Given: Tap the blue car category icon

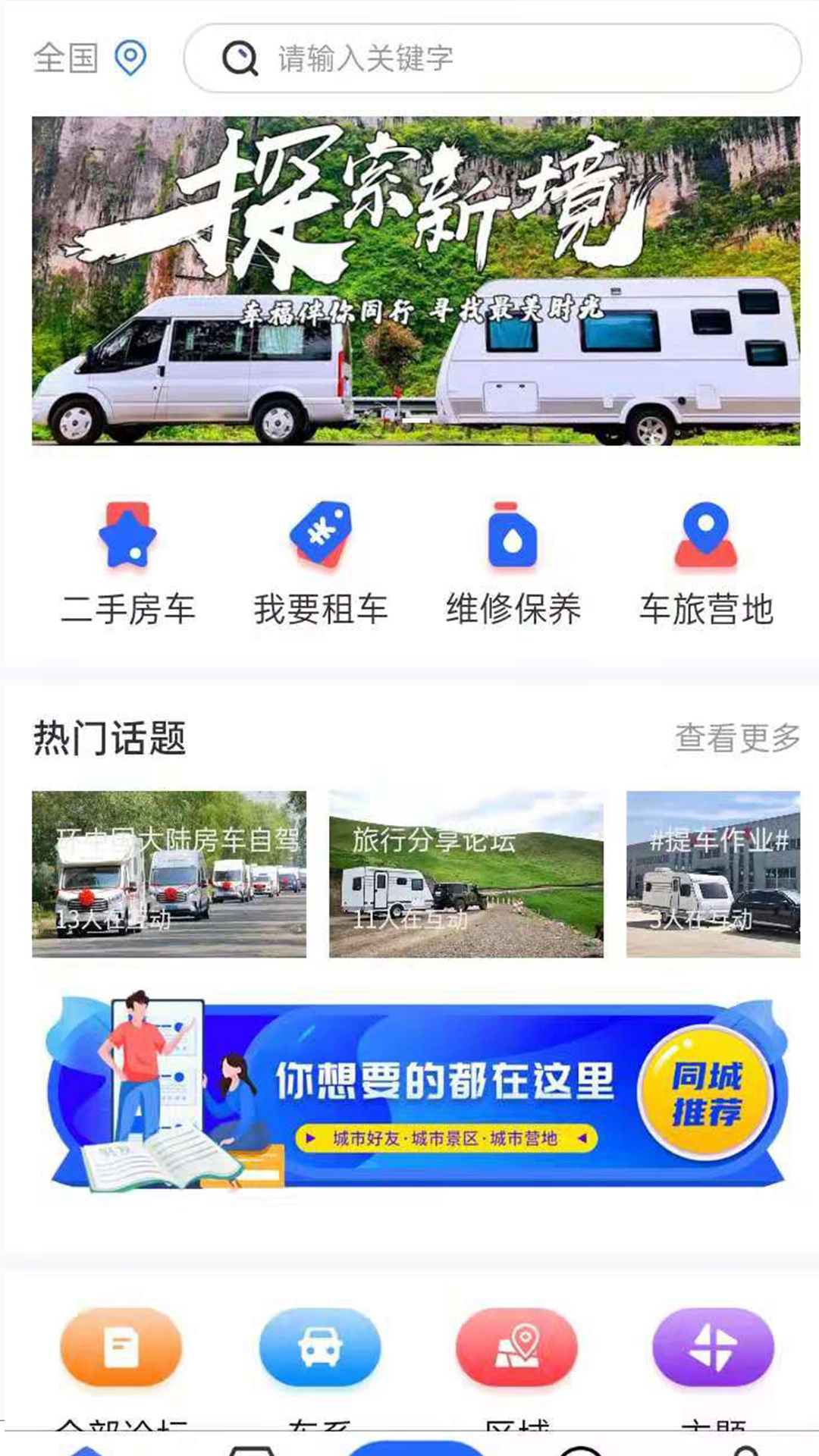Looking at the screenshot, I should 319,1348.
